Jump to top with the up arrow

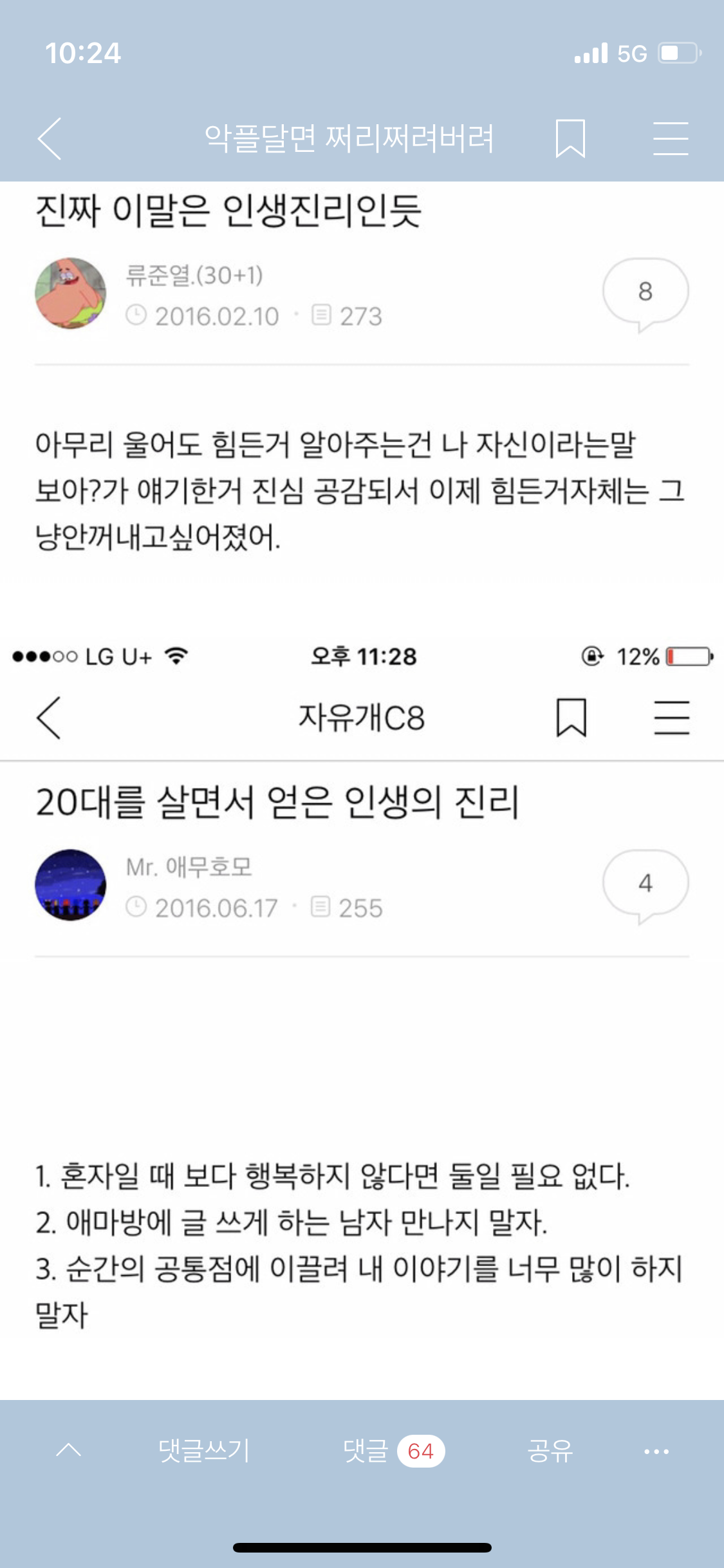[68, 1450]
